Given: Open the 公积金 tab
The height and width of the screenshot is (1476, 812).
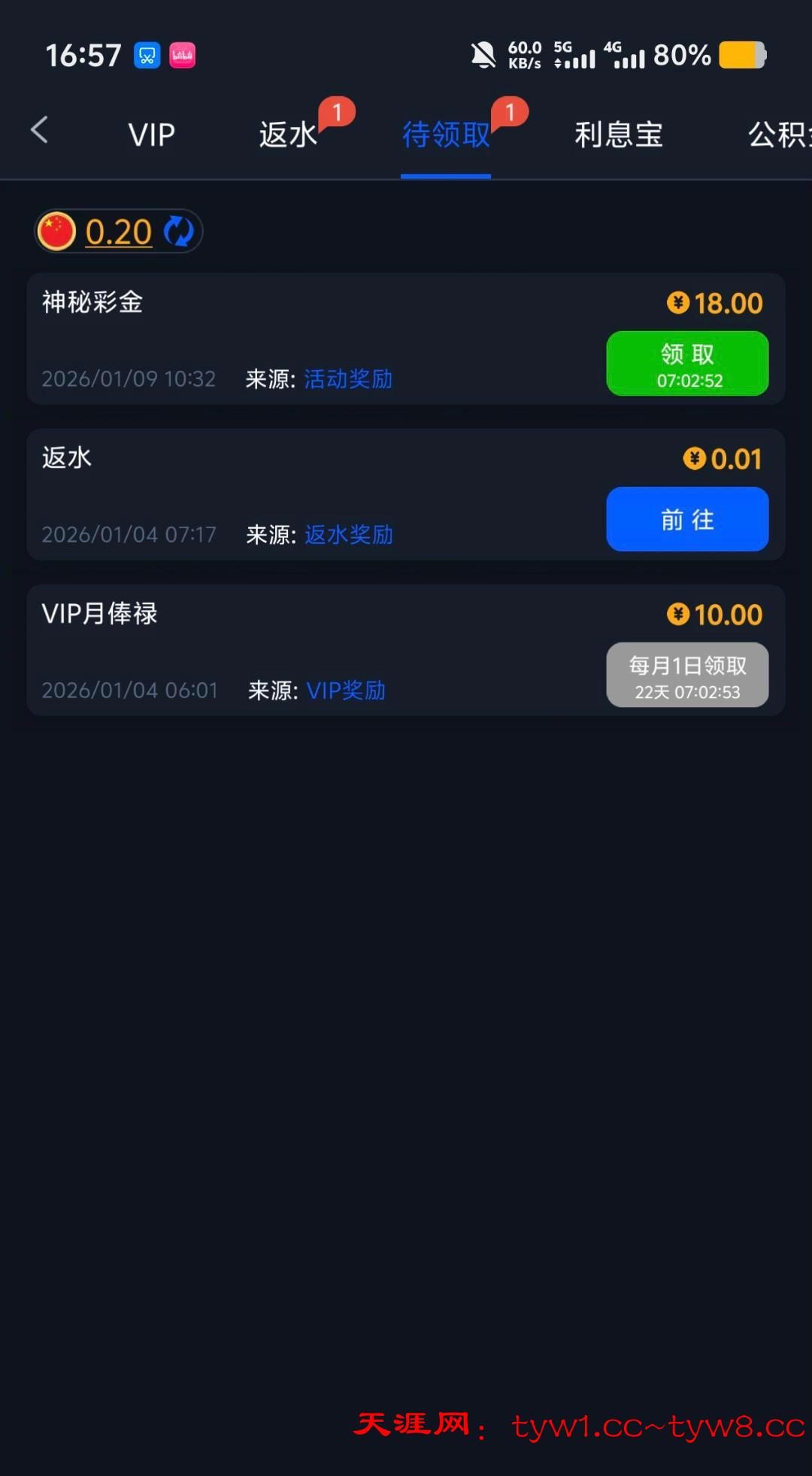Looking at the screenshot, I should pos(779,135).
